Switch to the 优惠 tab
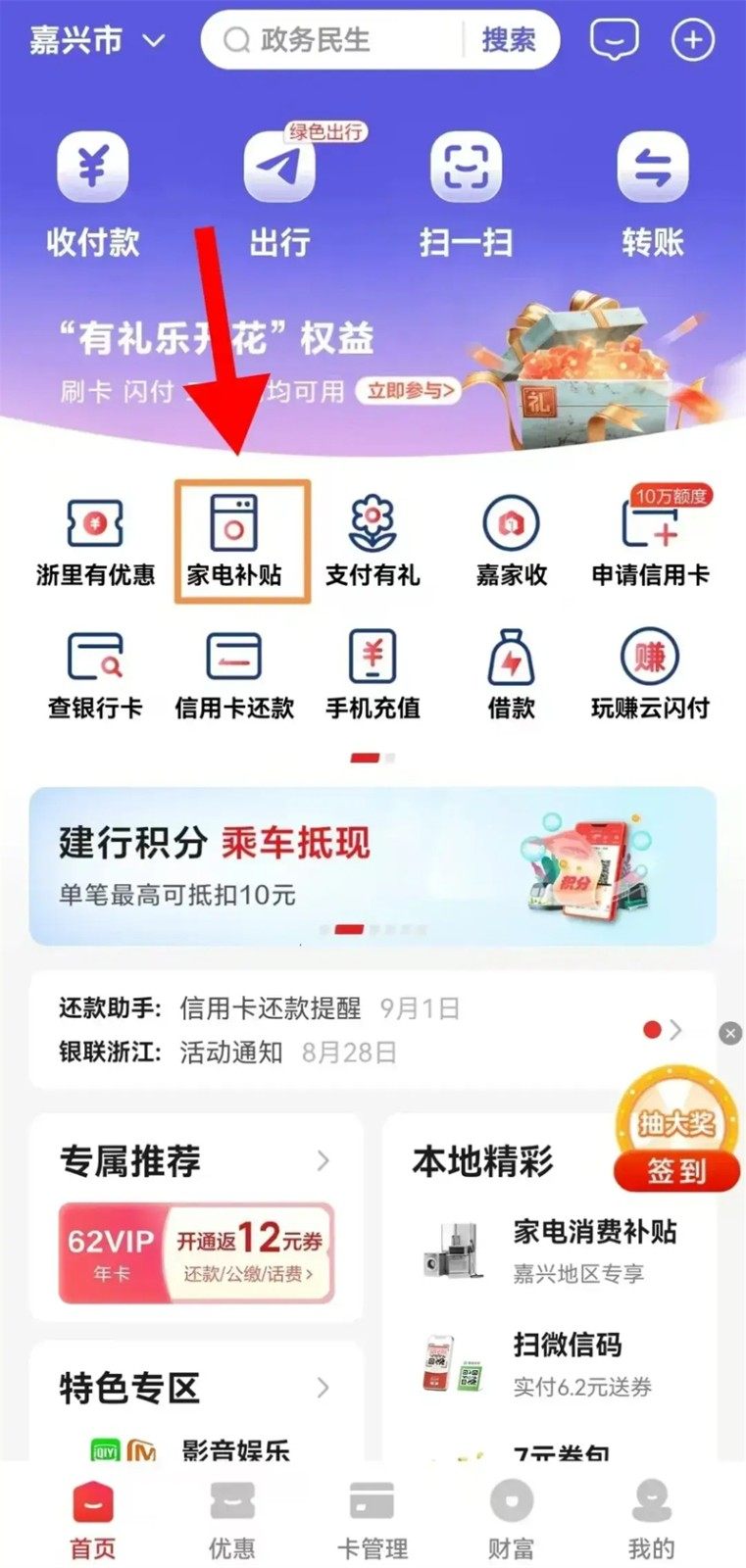The width and height of the screenshot is (746, 1568). (x=232, y=1517)
